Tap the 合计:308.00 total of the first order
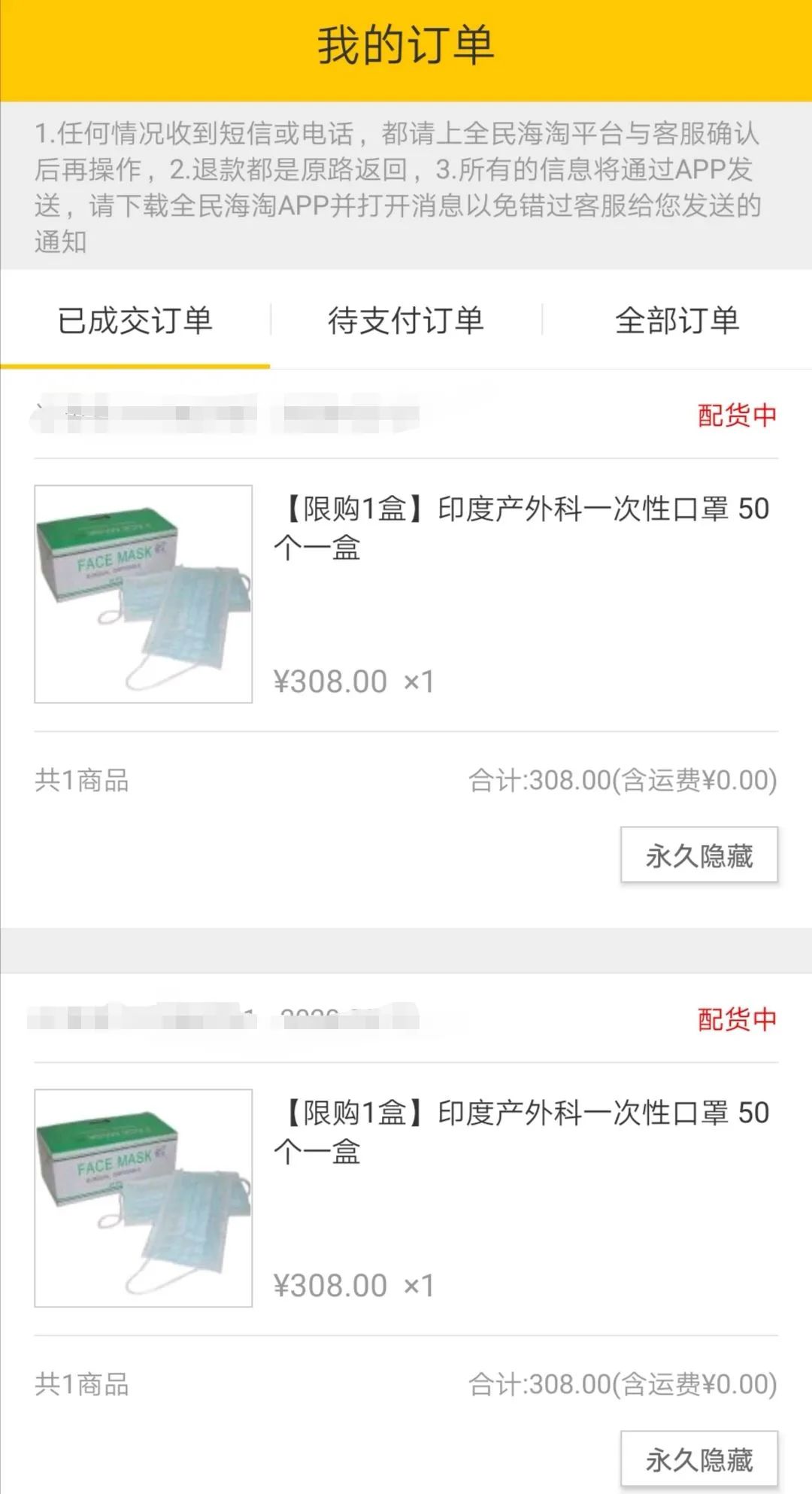The width and height of the screenshot is (812, 1494). (x=623, y=782)
